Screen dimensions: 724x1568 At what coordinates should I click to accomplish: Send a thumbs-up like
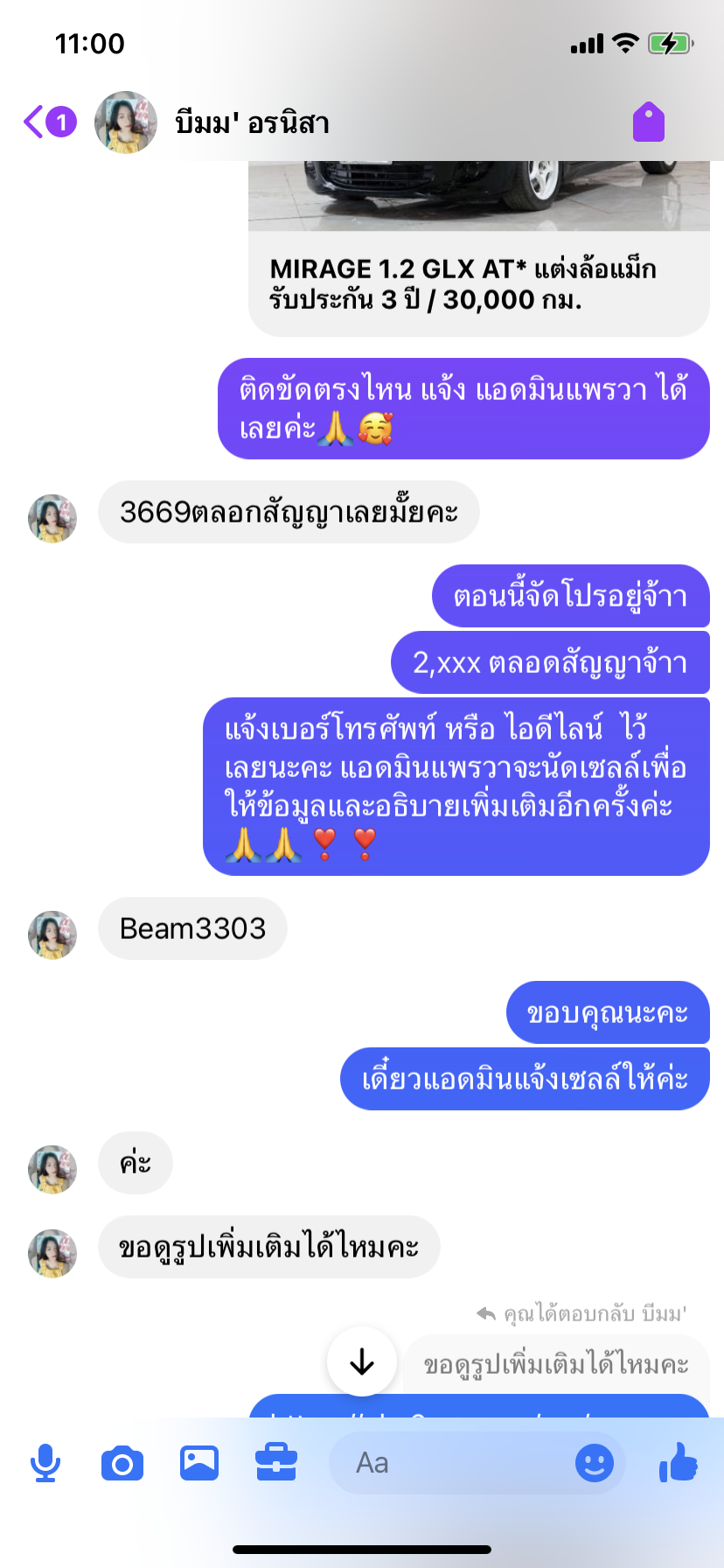[679, 1462]
